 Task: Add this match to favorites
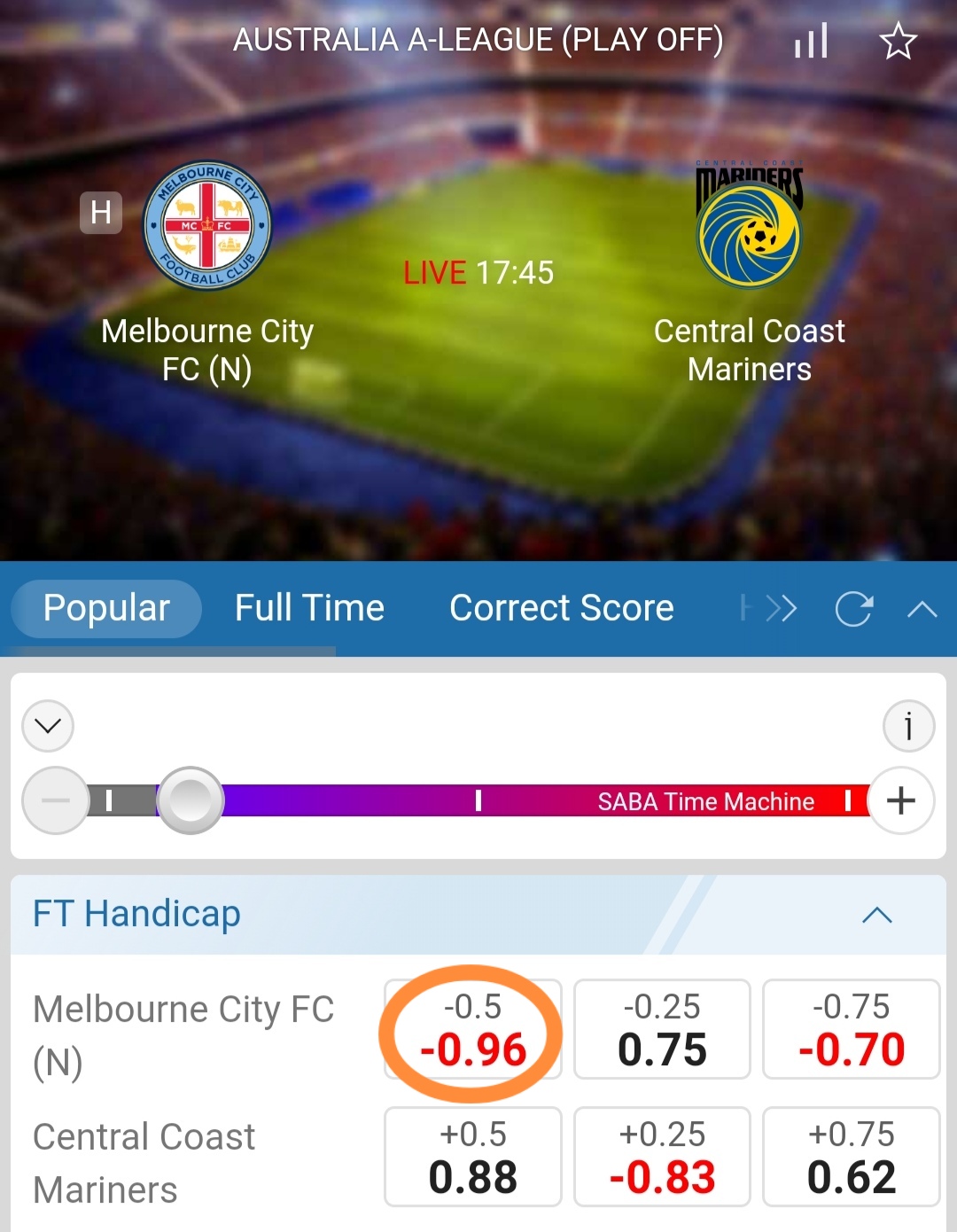[898, 41]
